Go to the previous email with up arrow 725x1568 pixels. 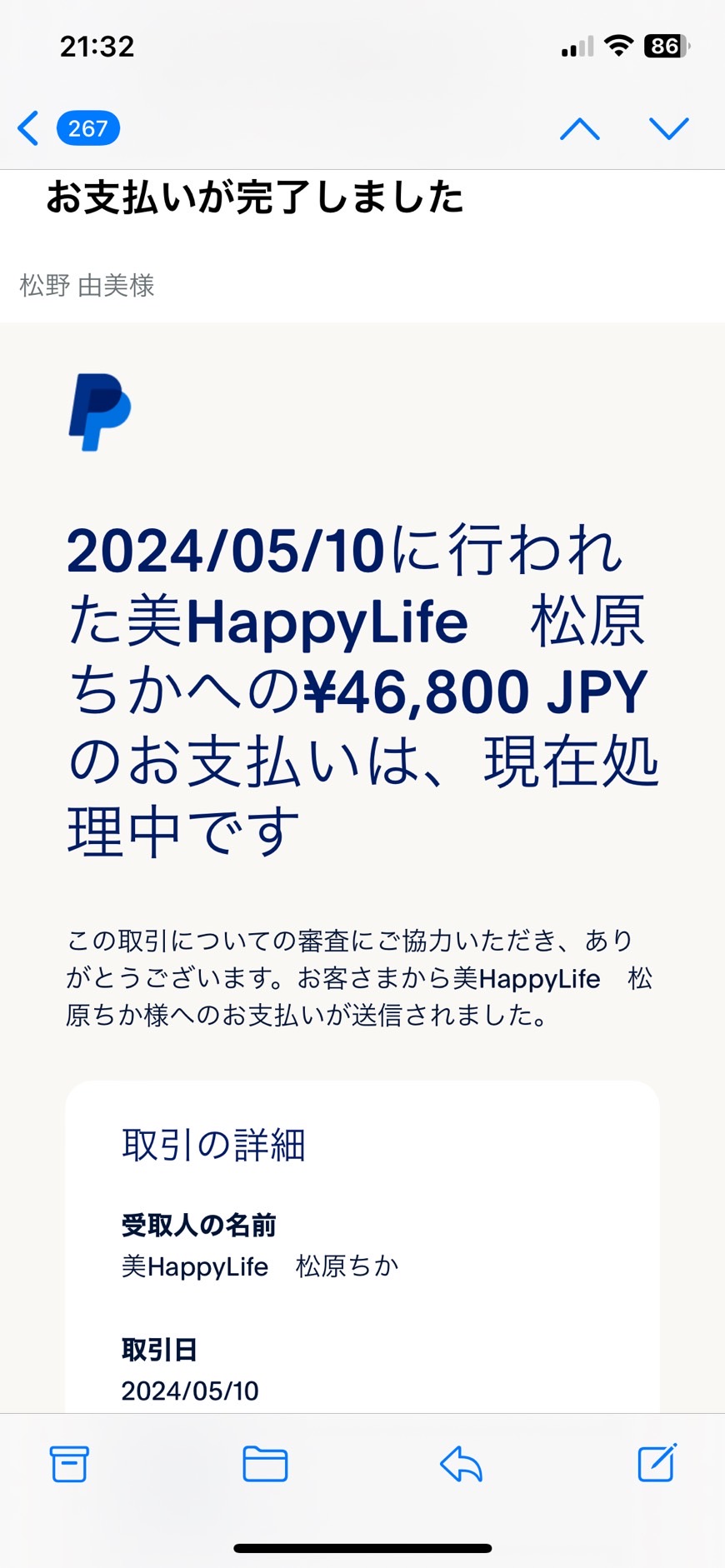click(x=580, y=128)
